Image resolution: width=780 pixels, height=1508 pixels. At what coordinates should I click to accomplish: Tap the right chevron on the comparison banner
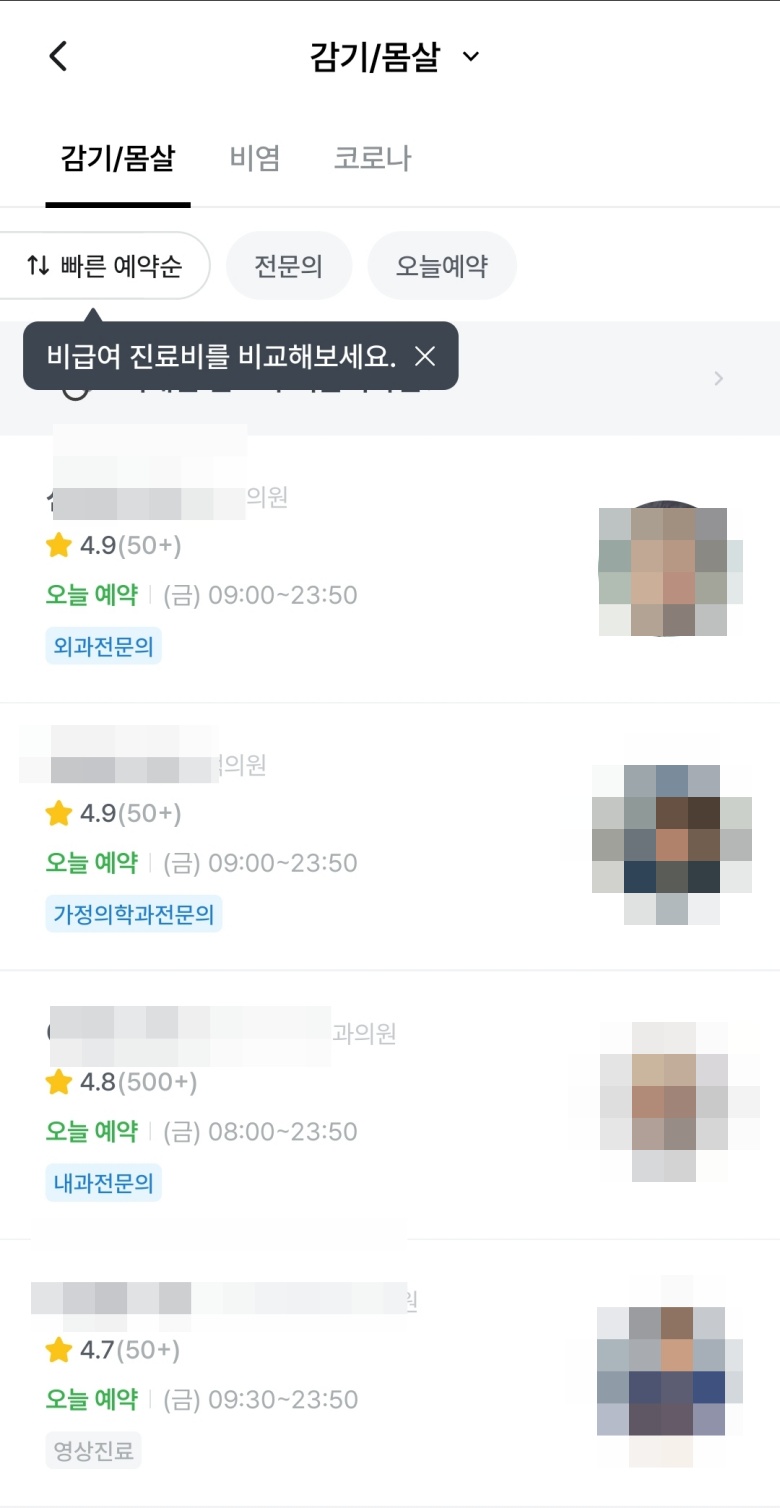point(717,378)
